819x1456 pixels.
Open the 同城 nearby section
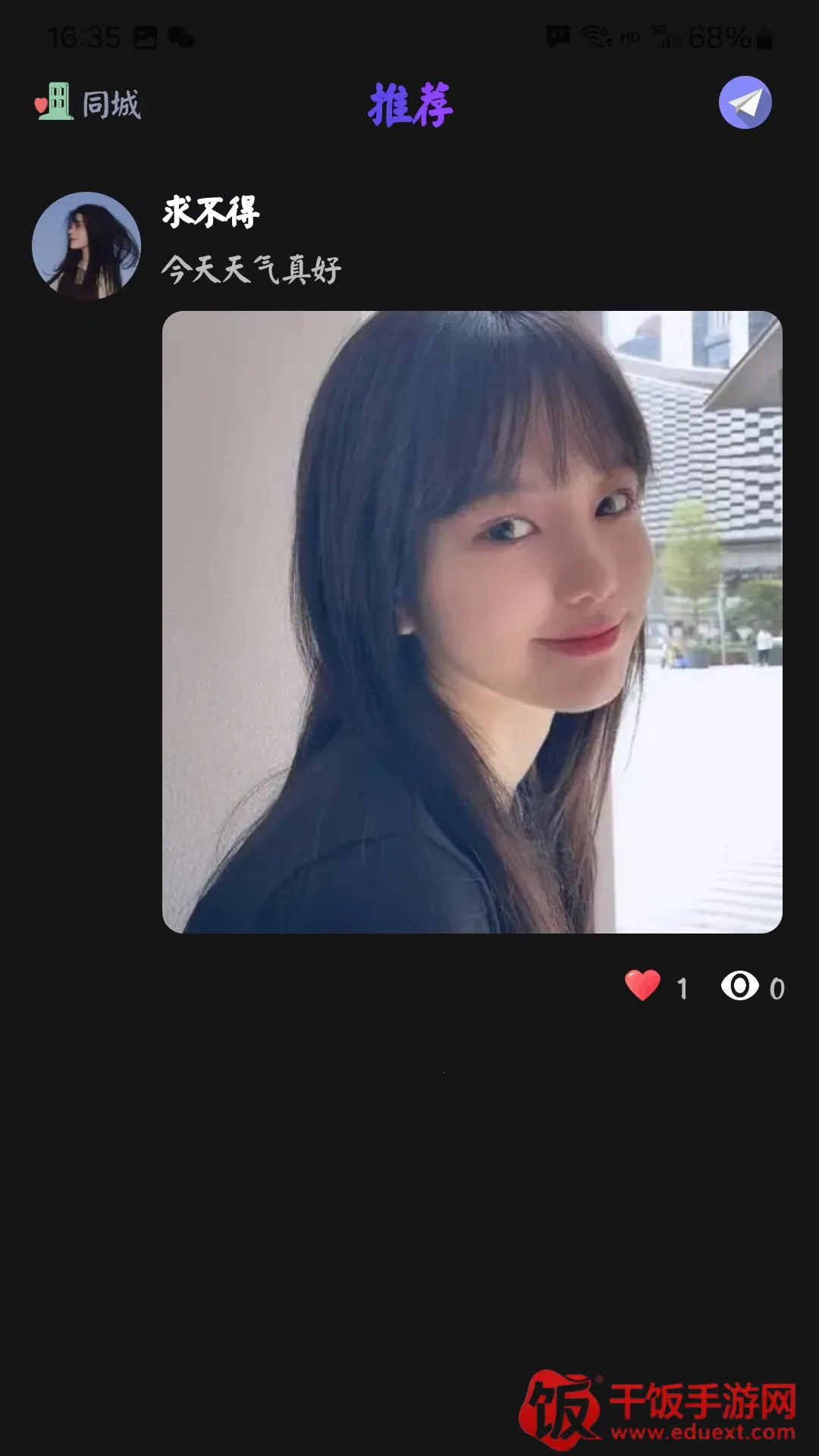coord(88,103)
